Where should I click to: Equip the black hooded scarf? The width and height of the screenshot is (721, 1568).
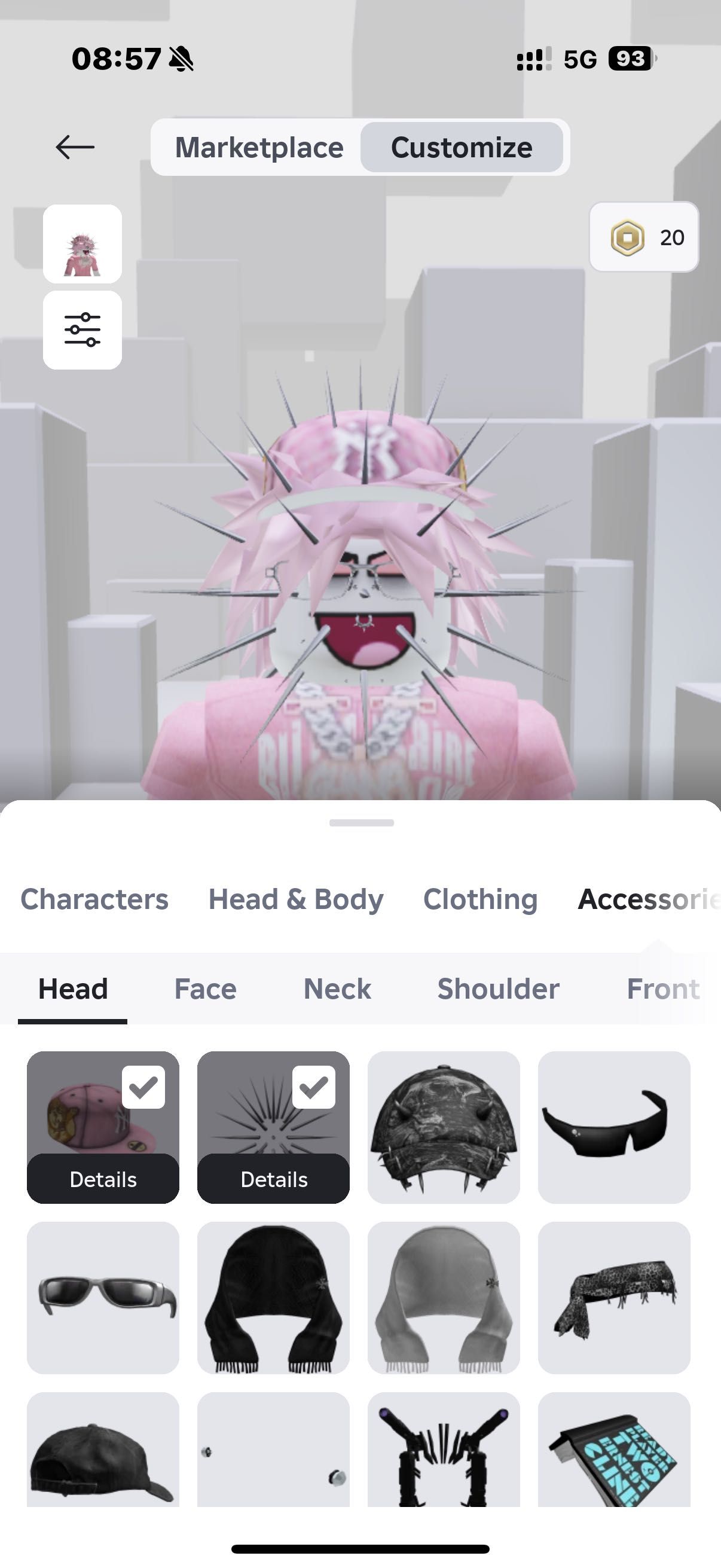tap(273, 1297)
